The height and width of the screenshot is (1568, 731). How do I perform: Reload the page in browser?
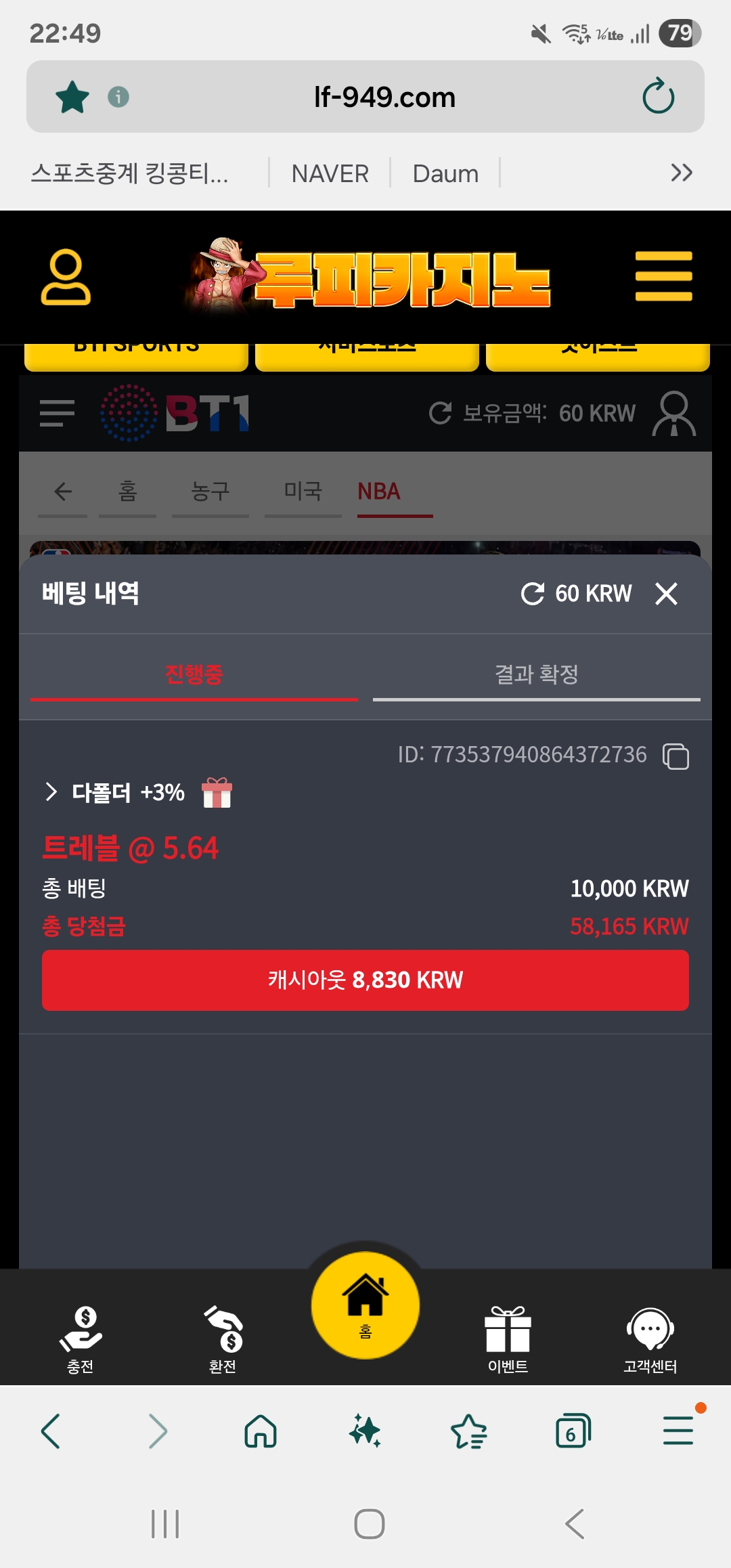[658, 97]
